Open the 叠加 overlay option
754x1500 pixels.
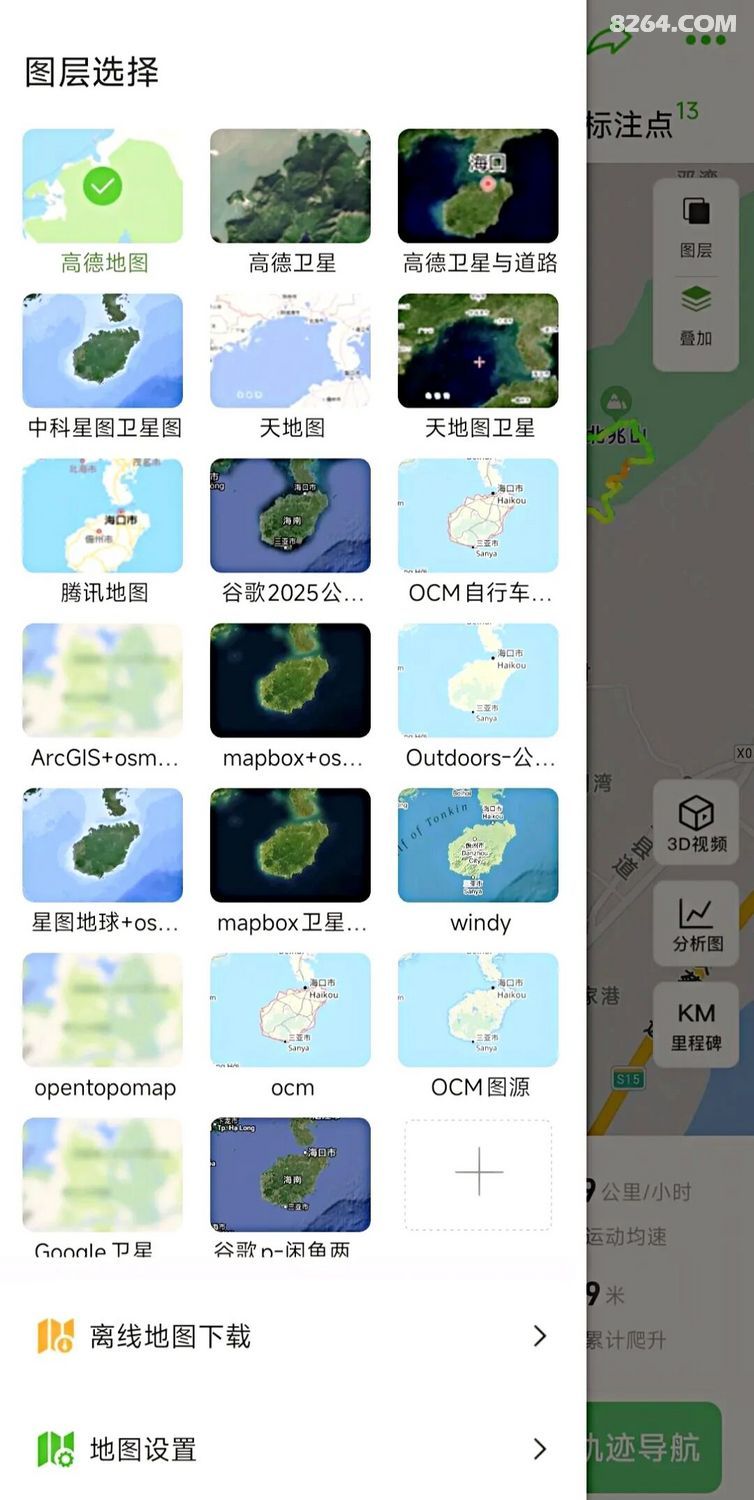pos(696,315)
